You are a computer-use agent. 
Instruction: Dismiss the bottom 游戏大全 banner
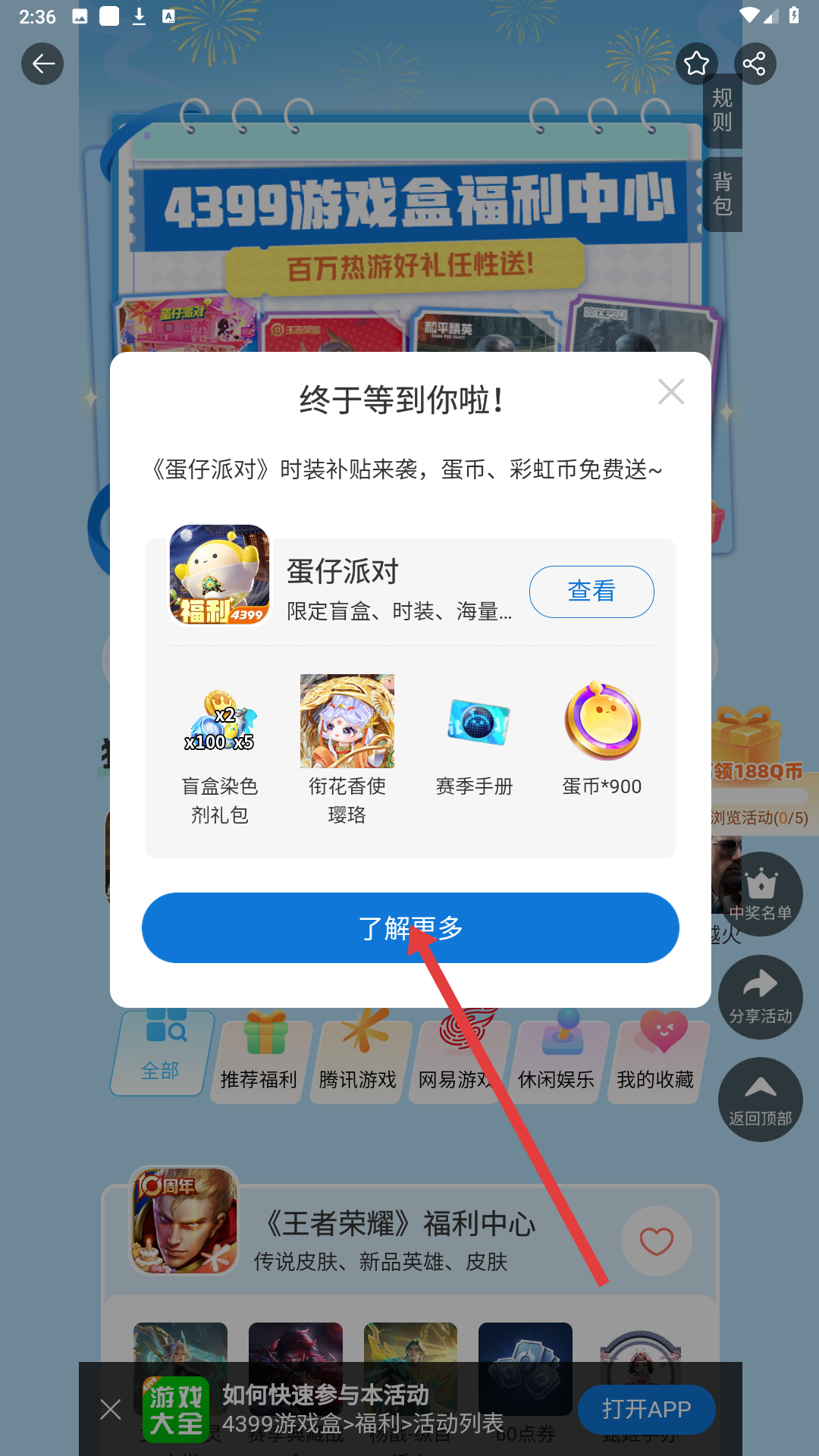[111, 1410]
